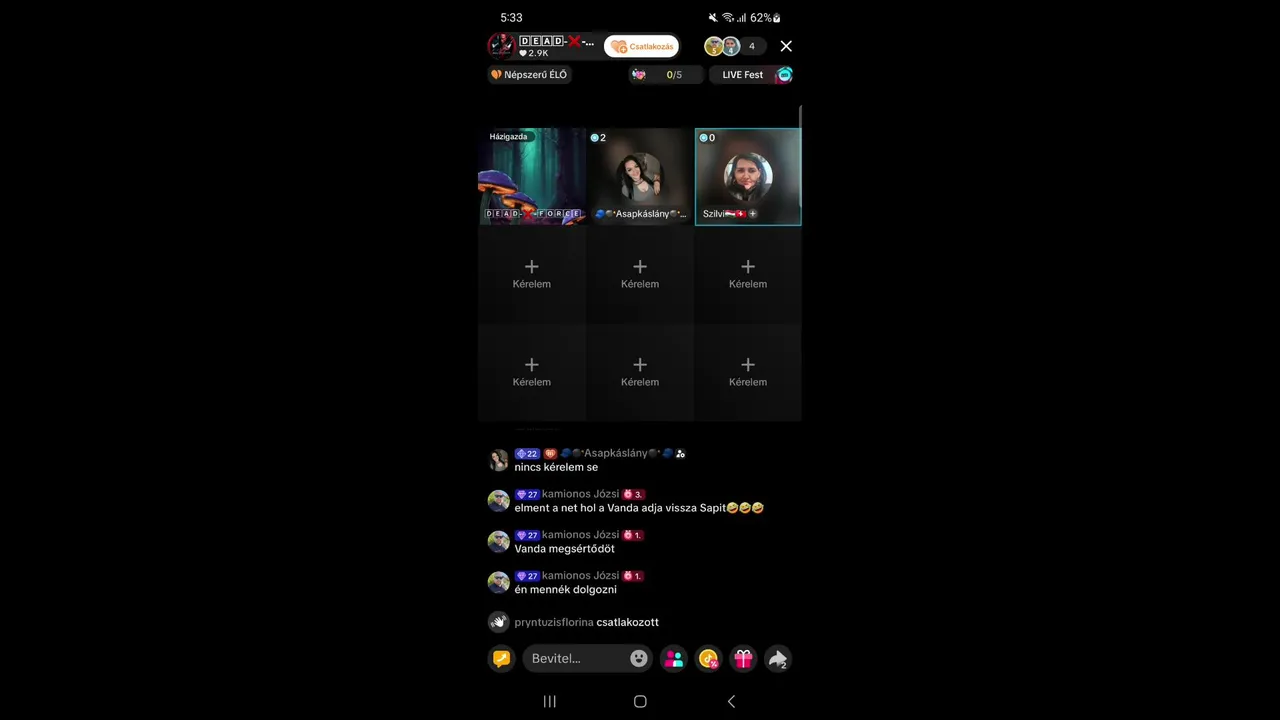This screenshot has height=720, width=1280.
Task: Close the live stream with the X
Action: (786, 46)
